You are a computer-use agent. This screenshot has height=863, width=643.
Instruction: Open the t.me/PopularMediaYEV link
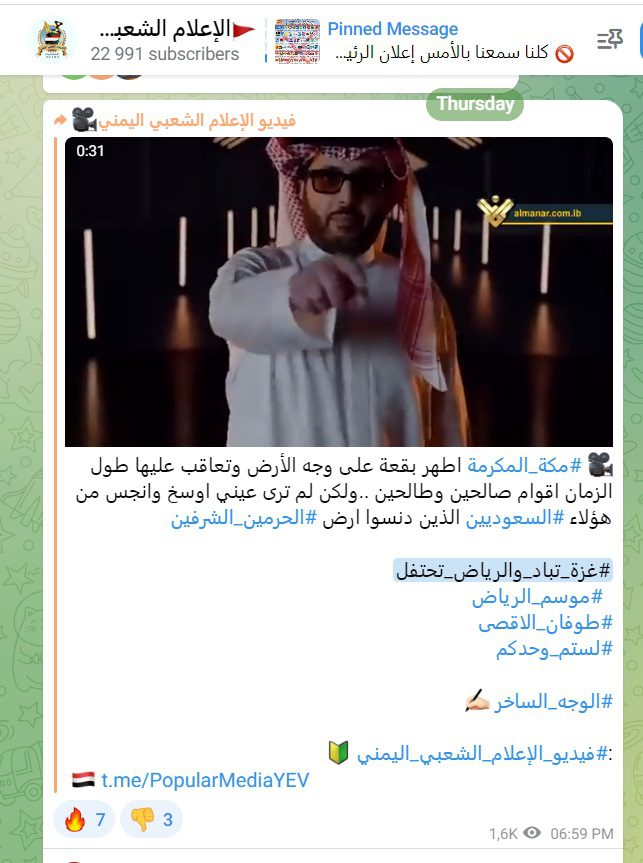click(x=205, y=780)
